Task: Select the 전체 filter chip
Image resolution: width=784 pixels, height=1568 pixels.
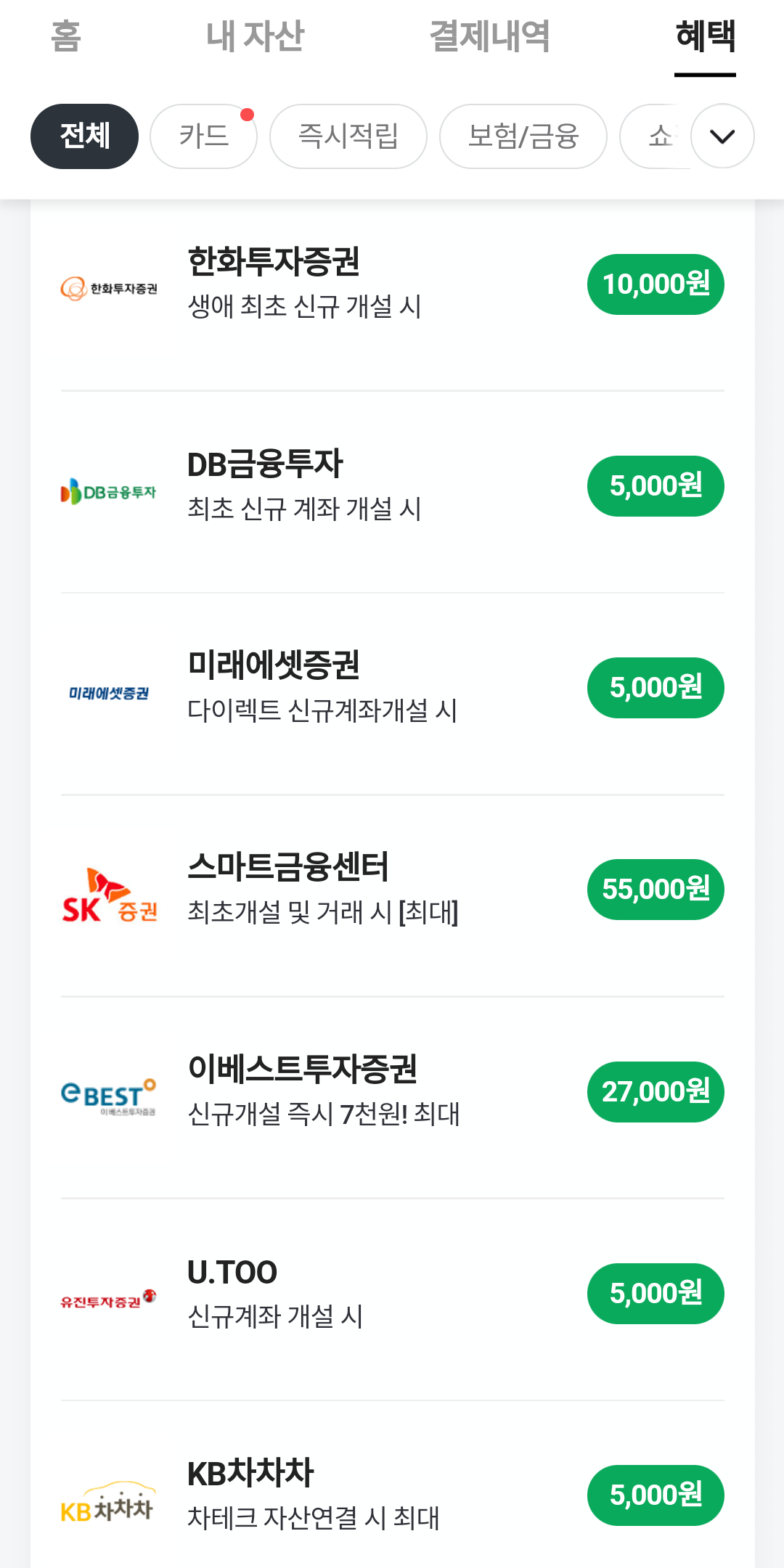Action: click(84, 136)
